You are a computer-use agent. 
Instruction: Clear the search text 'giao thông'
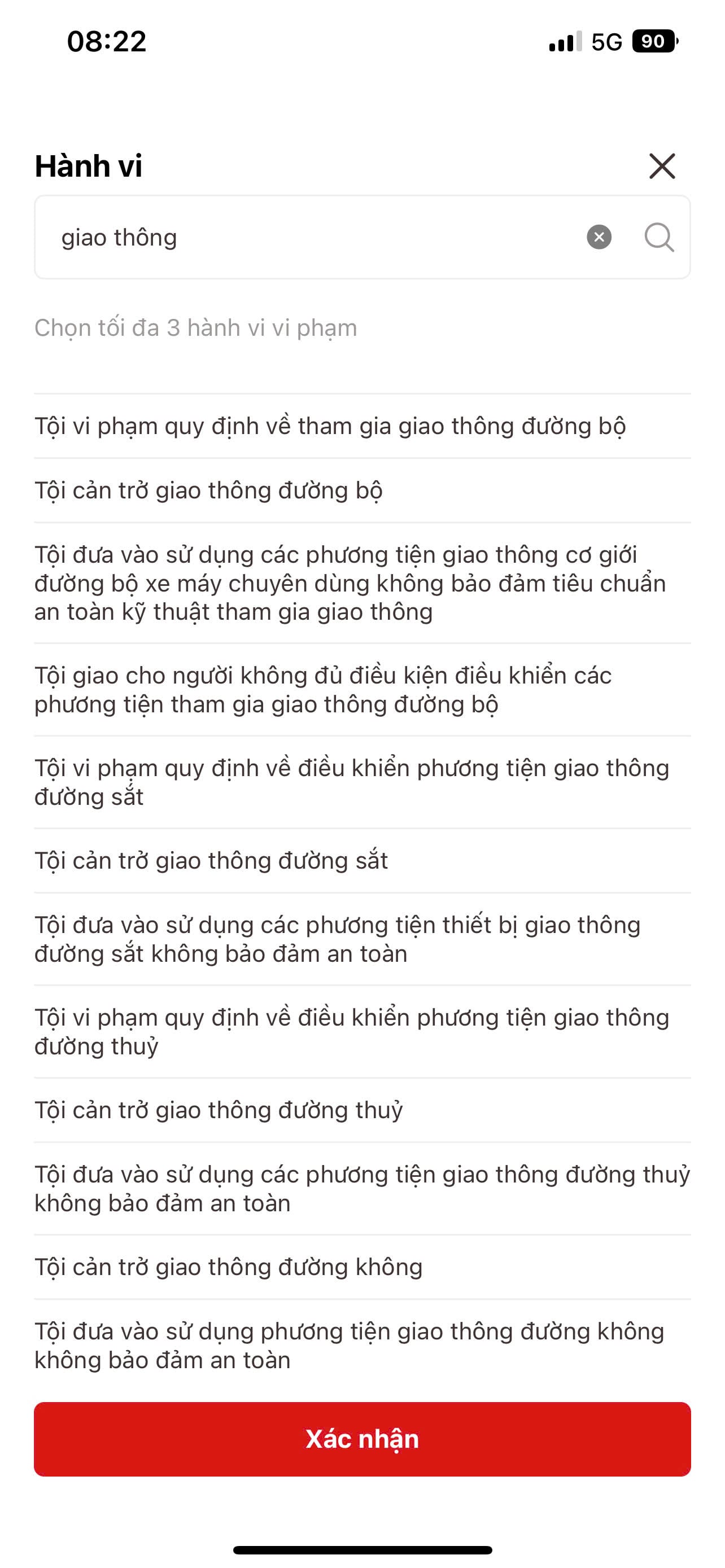pyautogui.click(x=599, y=237)
